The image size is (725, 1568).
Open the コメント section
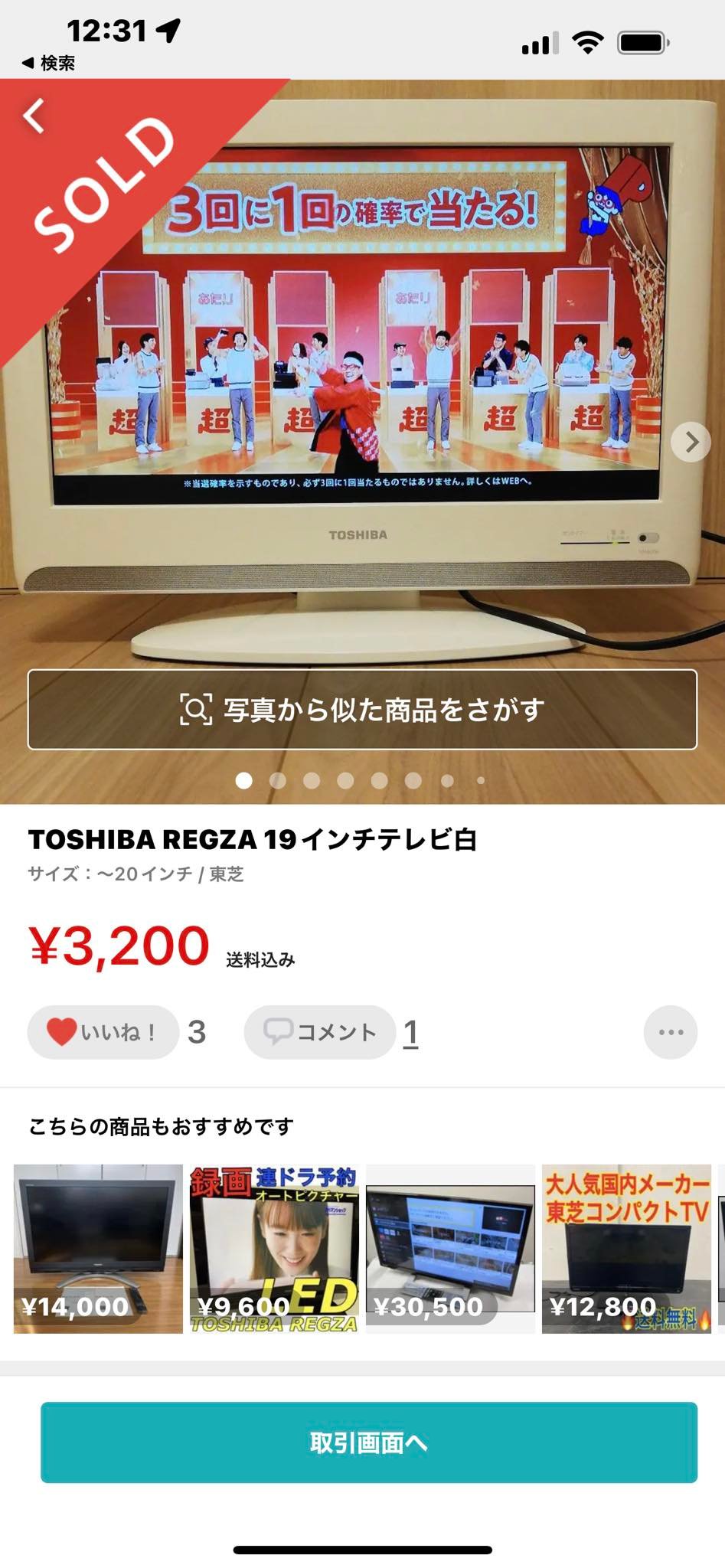[x=320, y=1032]
